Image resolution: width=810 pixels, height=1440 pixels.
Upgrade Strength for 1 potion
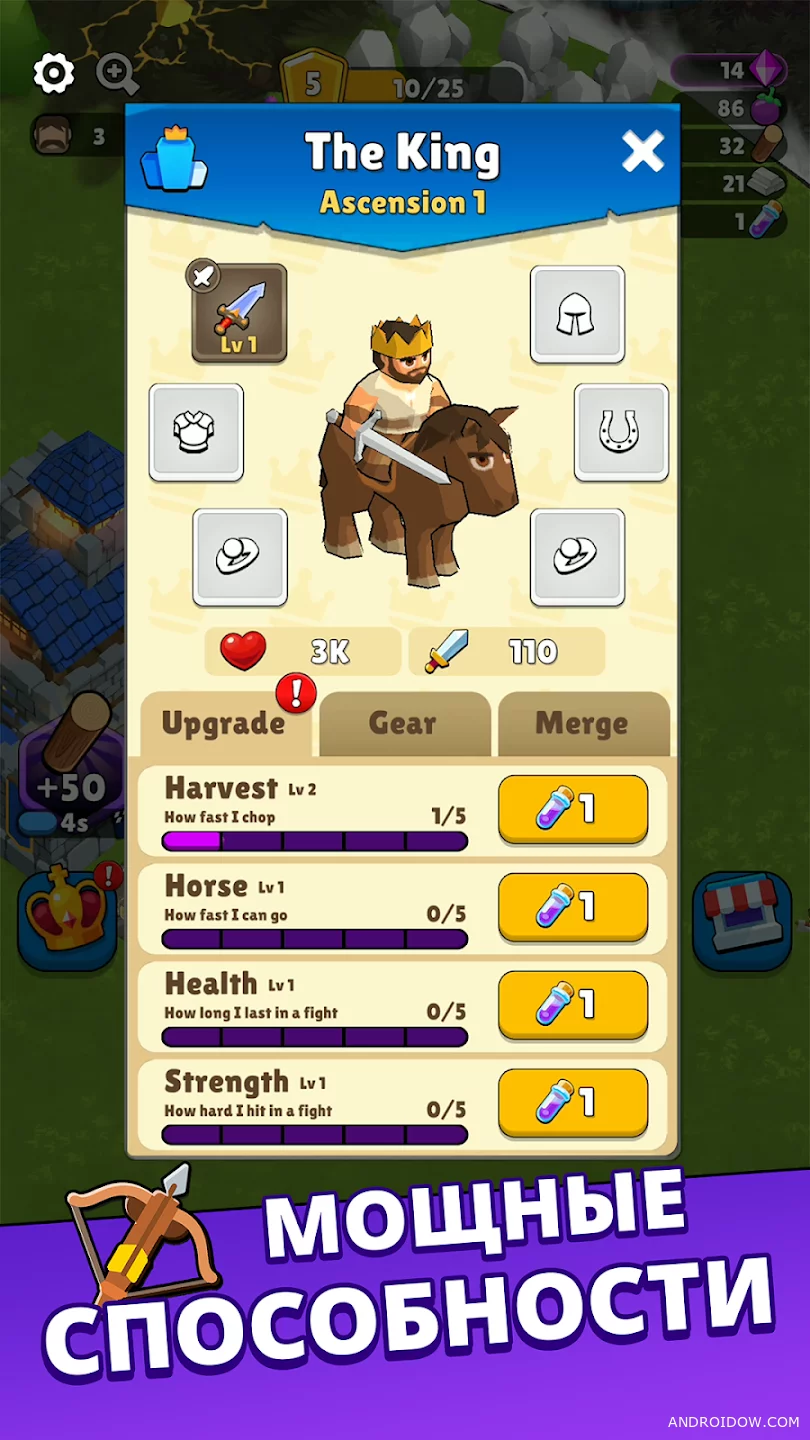pos(573,1104)
